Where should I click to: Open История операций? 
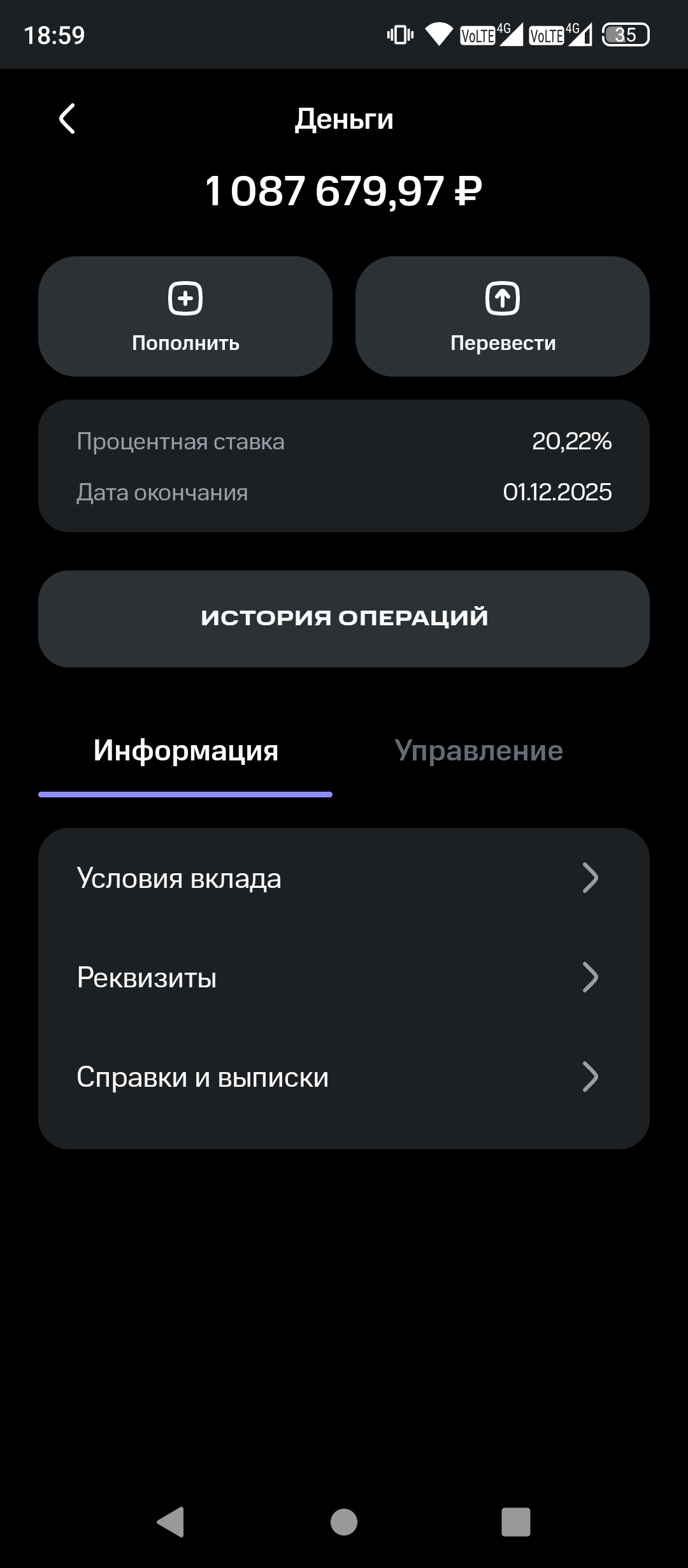[344, 618]
